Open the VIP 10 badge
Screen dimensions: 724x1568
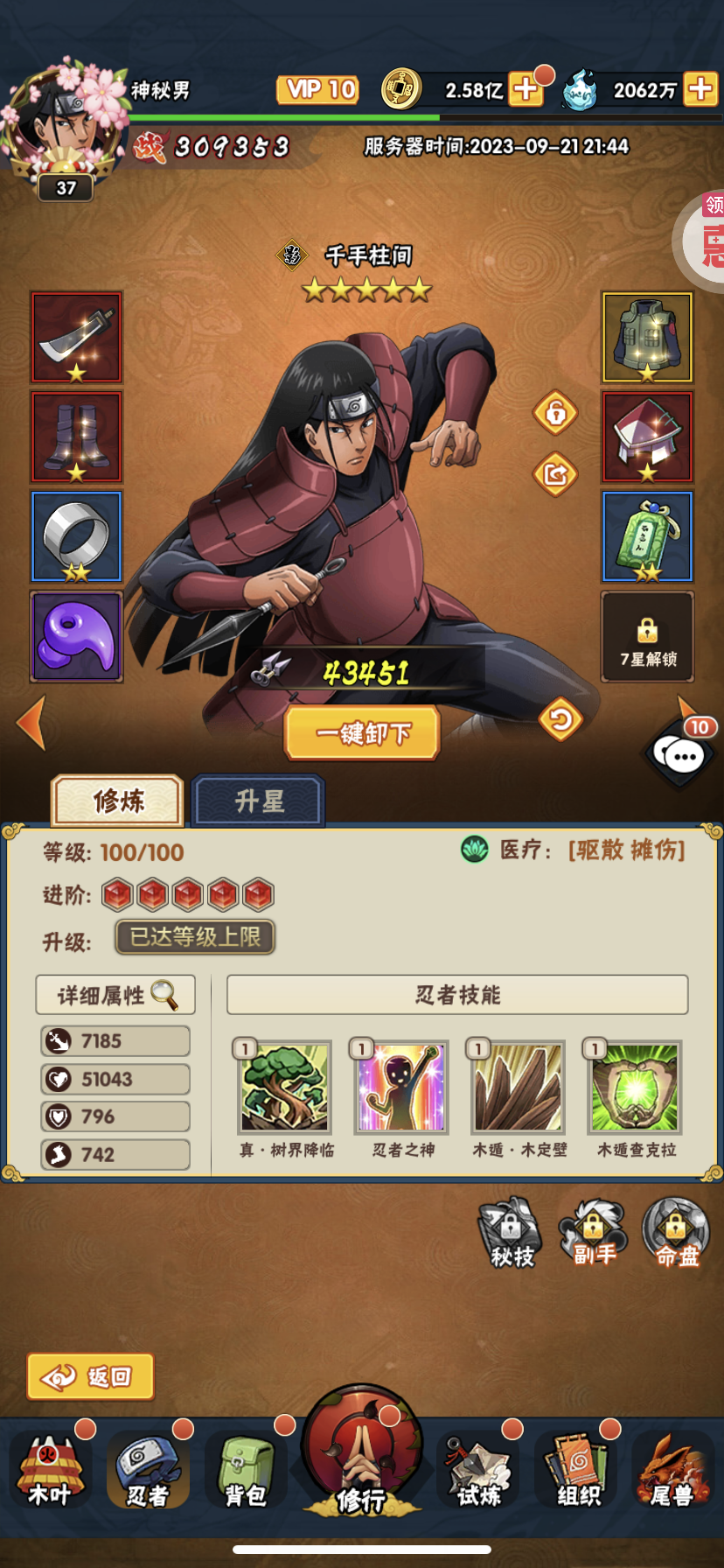318,89
